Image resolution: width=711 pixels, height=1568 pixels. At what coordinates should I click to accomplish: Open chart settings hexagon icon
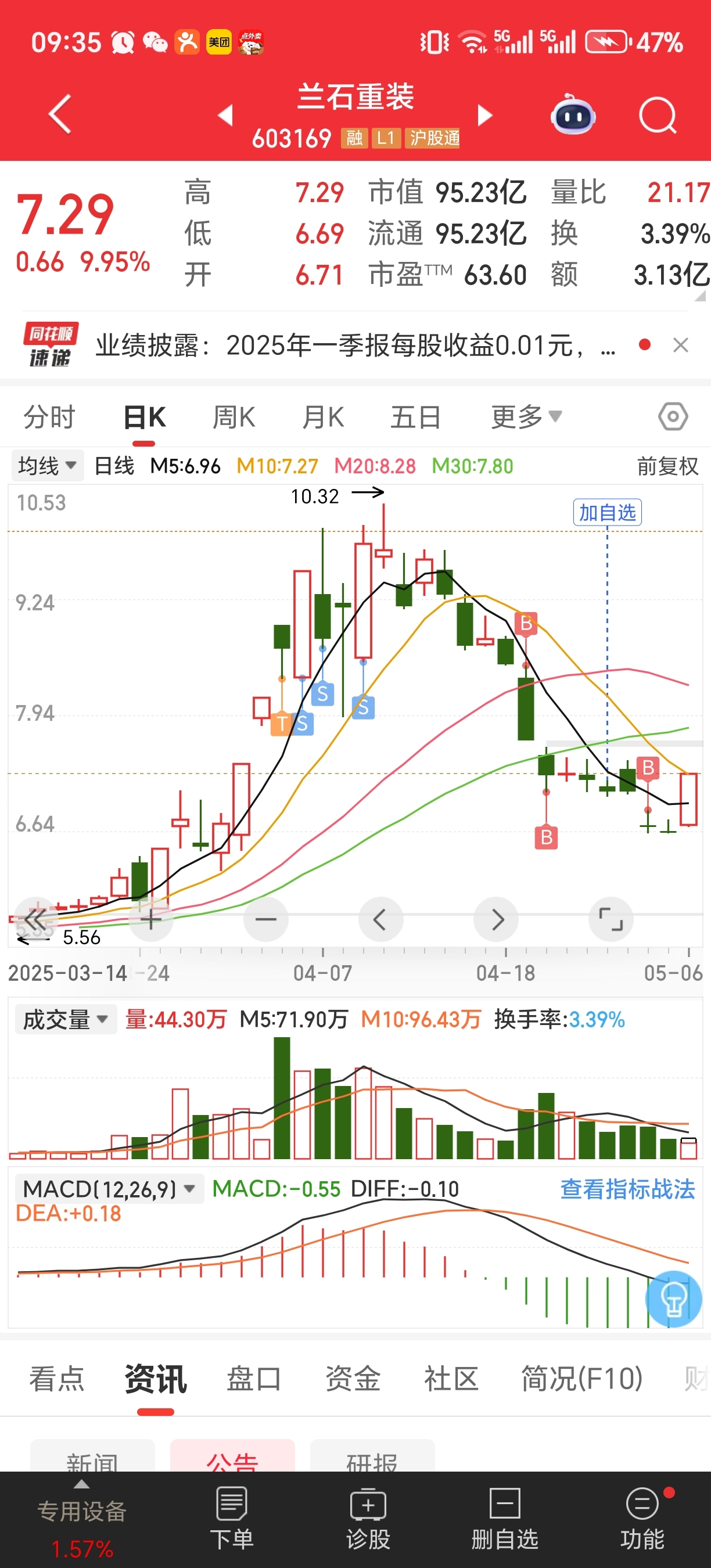pos(673,417)
